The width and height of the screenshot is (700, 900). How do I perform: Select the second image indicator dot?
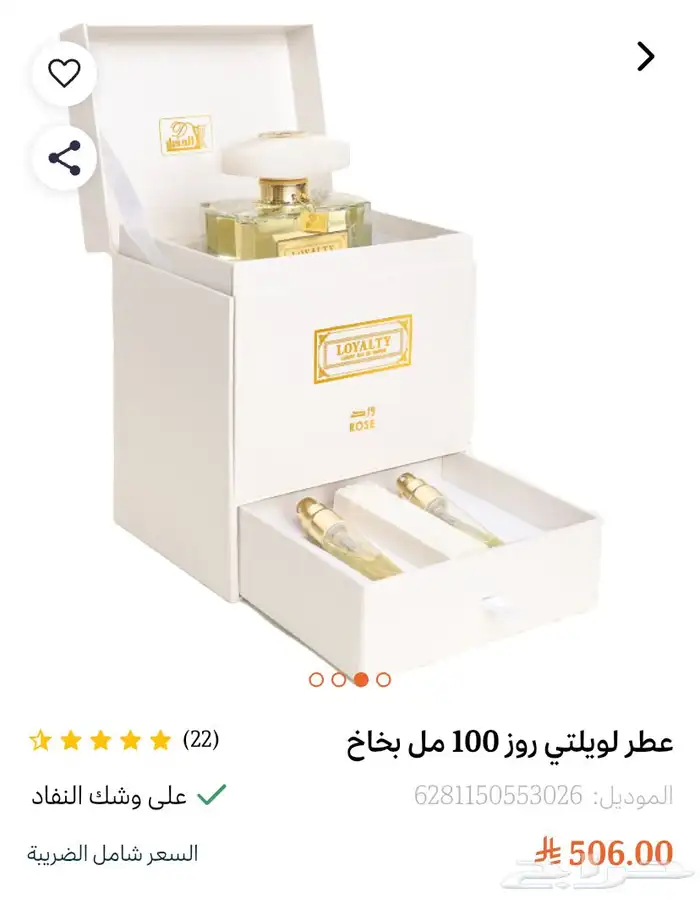[x=338, y=680]
